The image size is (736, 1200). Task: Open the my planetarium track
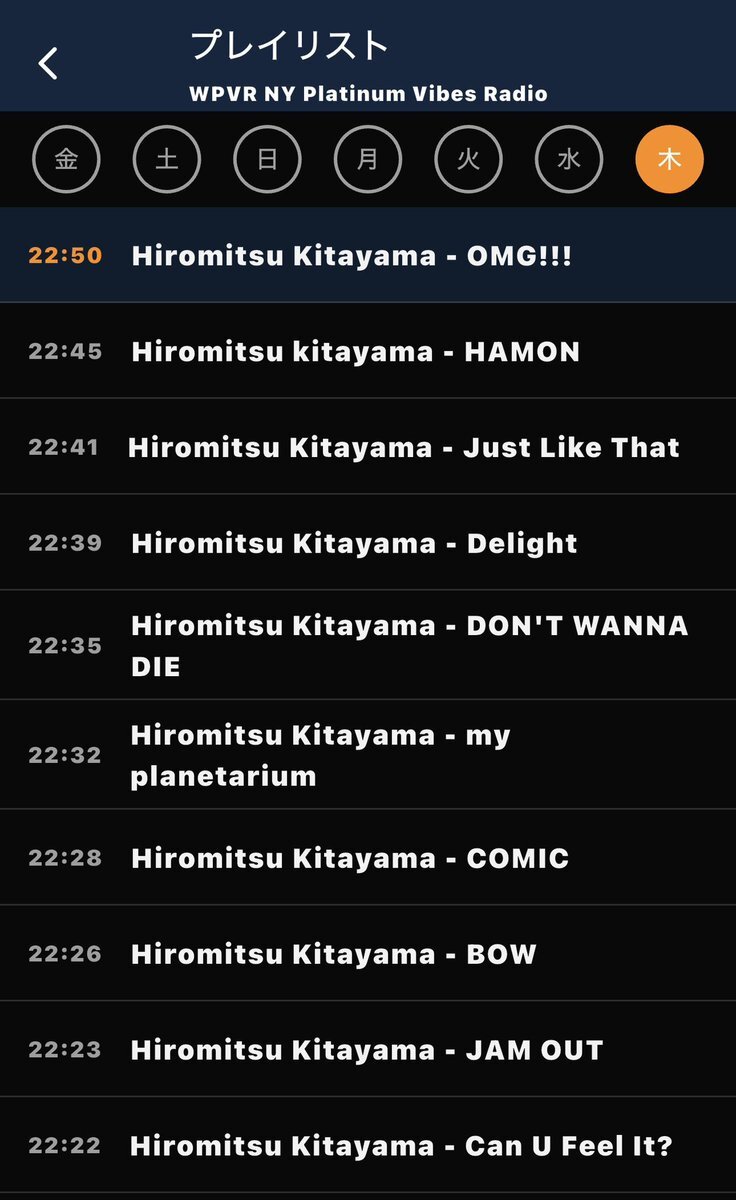[x=320, y=755]
